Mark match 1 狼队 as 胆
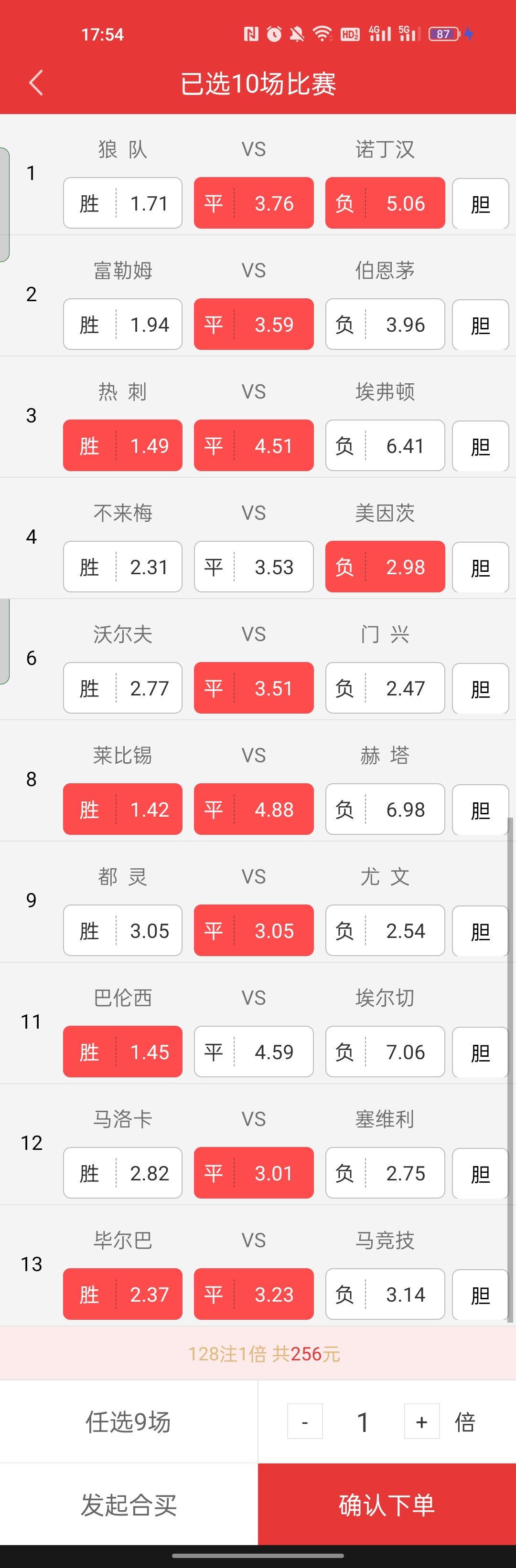 click(480, 204)
